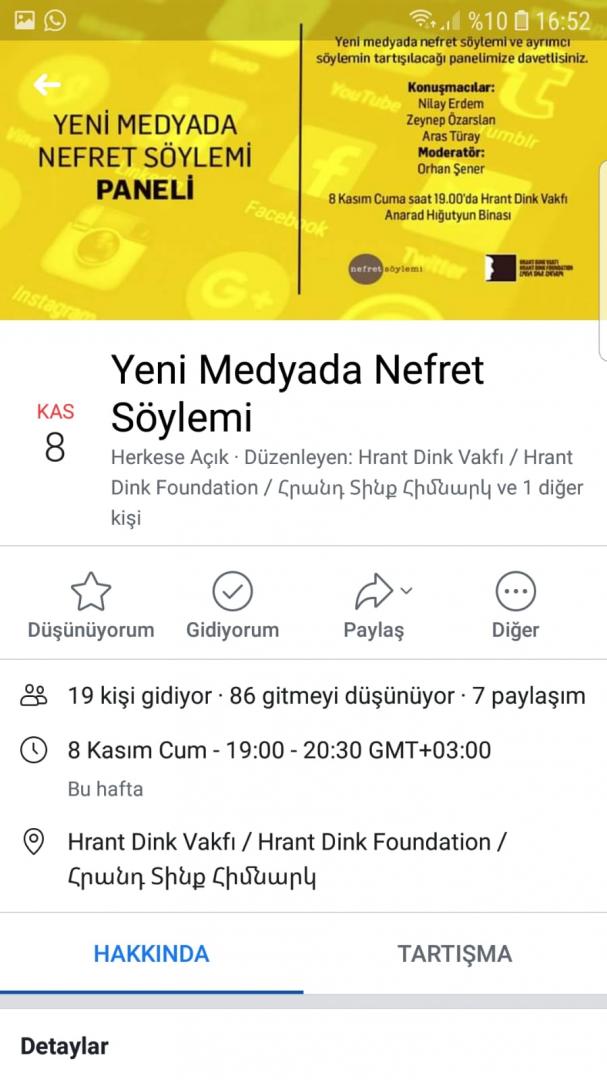Viewport: 607px width, 1080px height.
Task: Share event via Paylaş
Action: (x=374, y=606)
